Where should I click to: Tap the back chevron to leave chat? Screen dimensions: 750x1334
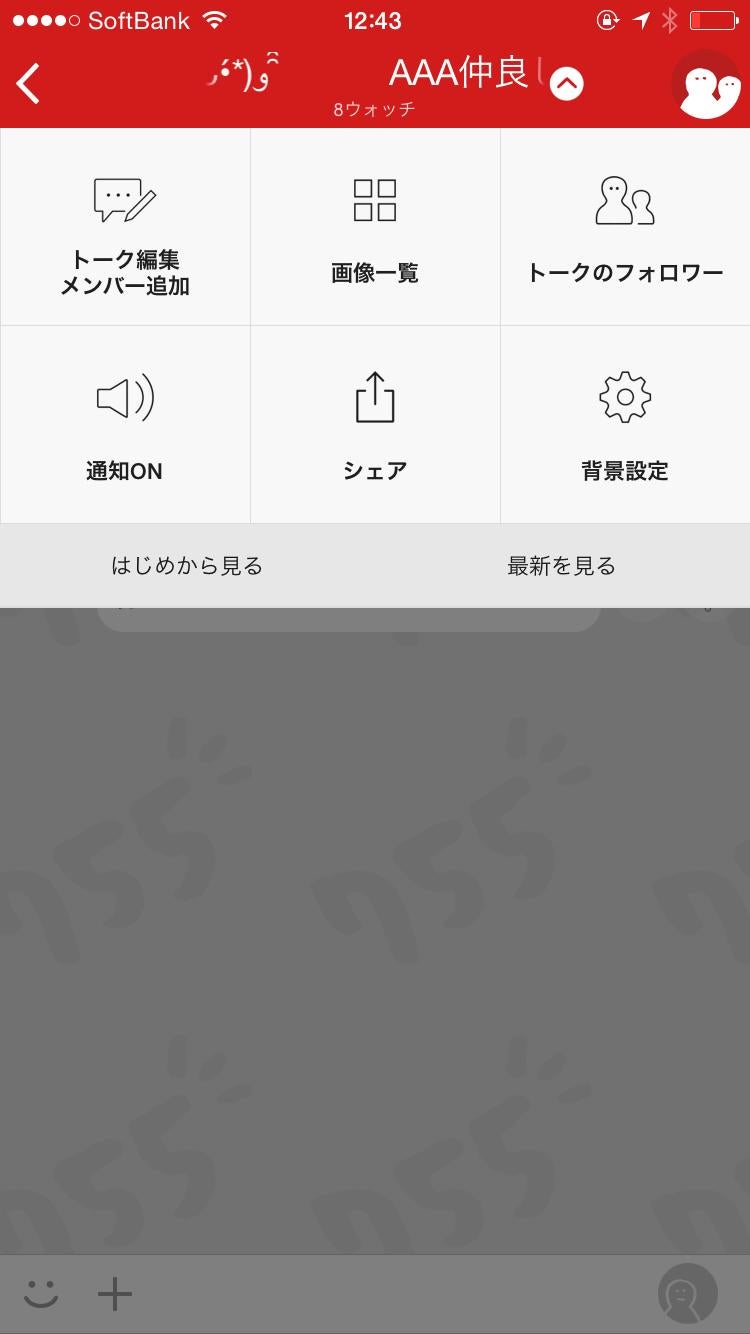pyautogui.click(x=27, y=83)
